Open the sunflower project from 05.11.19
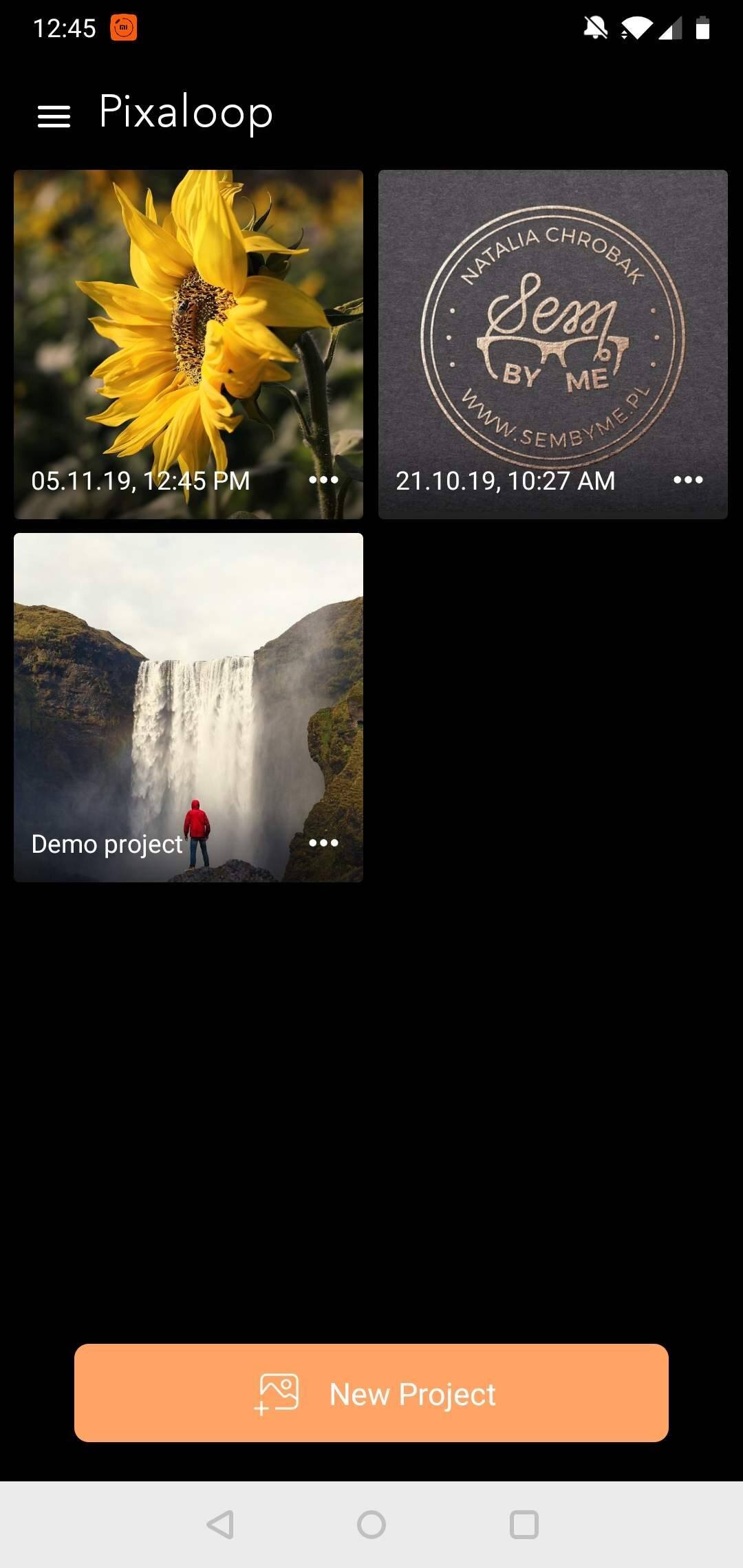 tap(188, 344)
